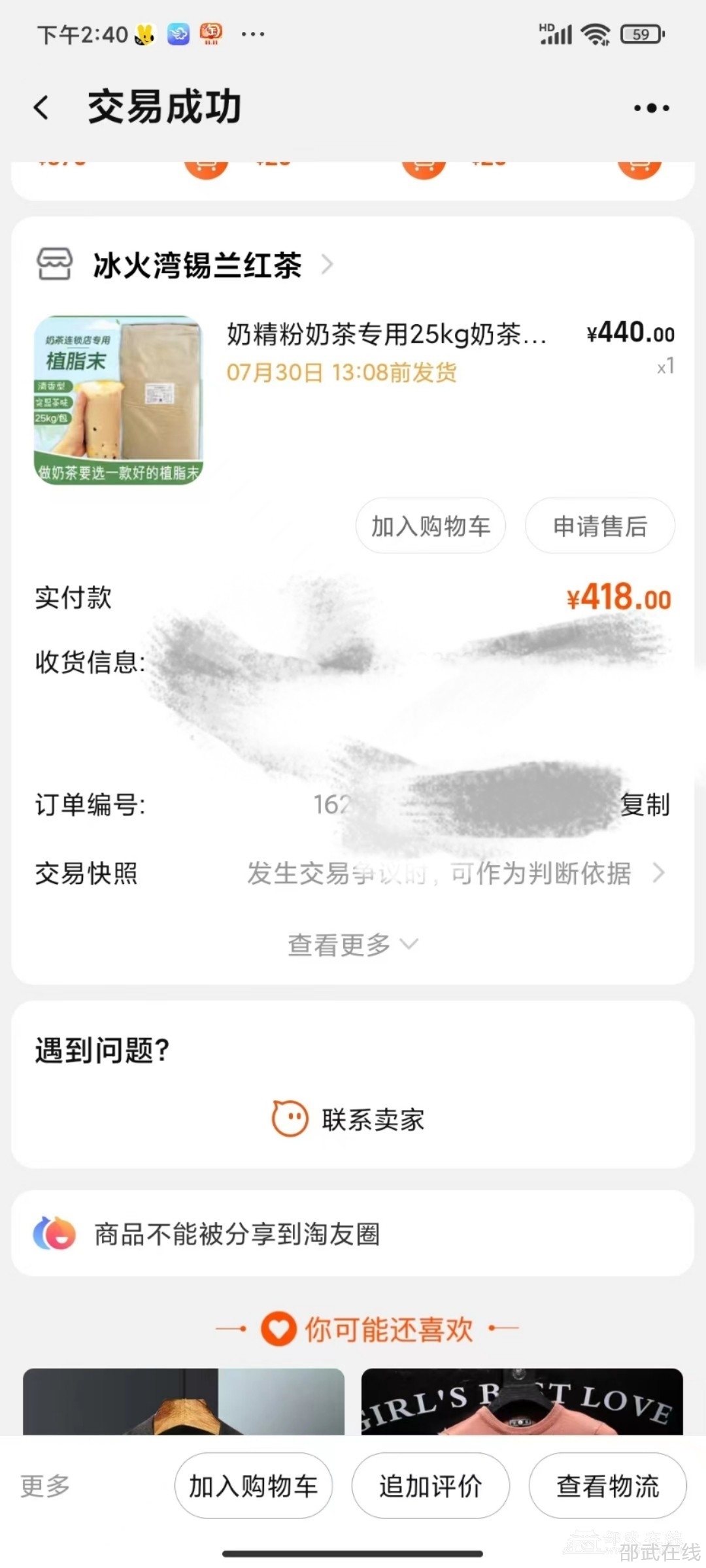Image resolution: width=706 pixels, height=1568 pixels.
Task: Copy the order number with 复制
Action: pyautogui.click(x=645, y=804)
